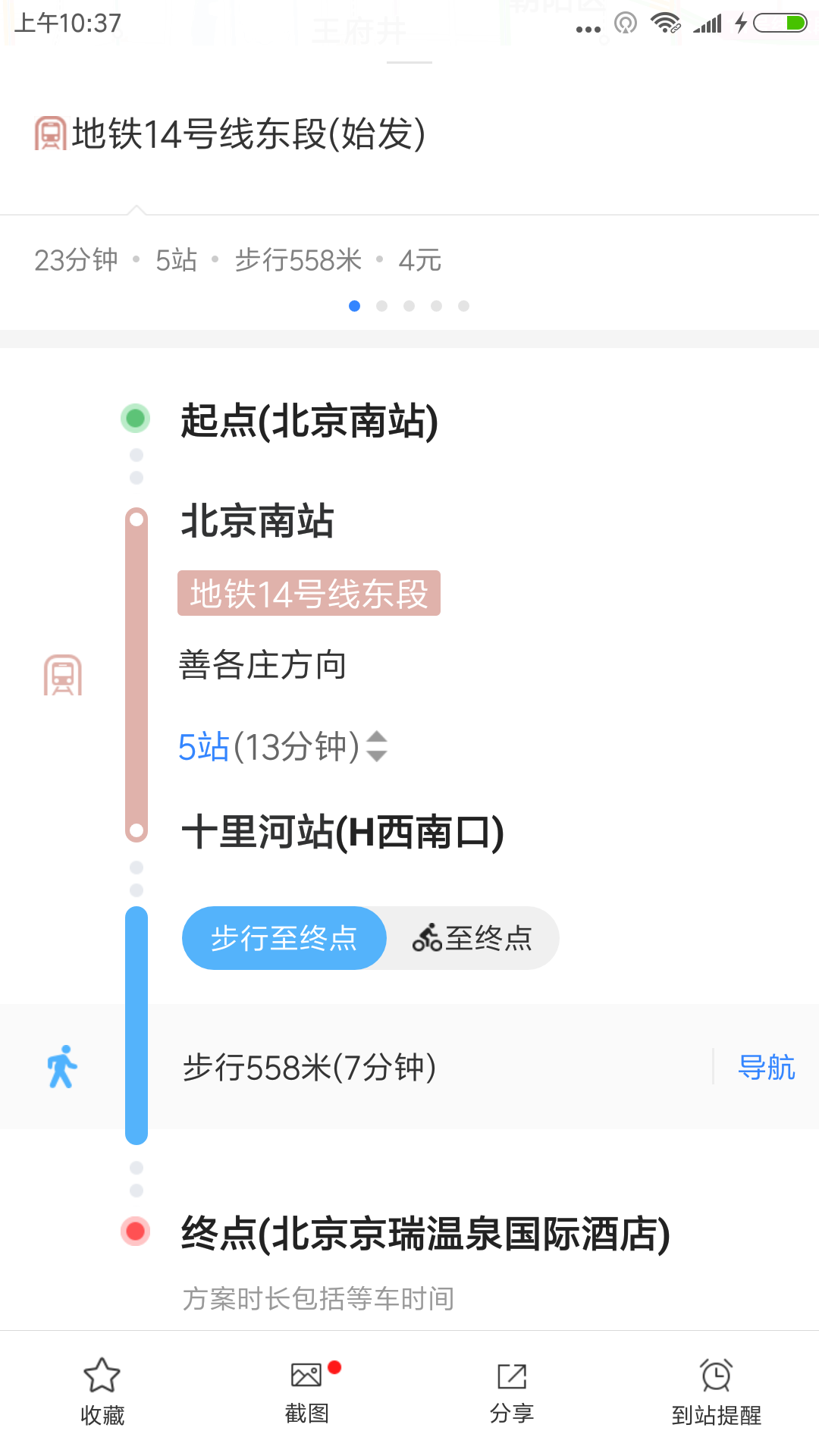Viewport: 819px width, 1456px height.
Task: Expand the 5站 (13分钟) stop list
Action: [x=283, y=746]
